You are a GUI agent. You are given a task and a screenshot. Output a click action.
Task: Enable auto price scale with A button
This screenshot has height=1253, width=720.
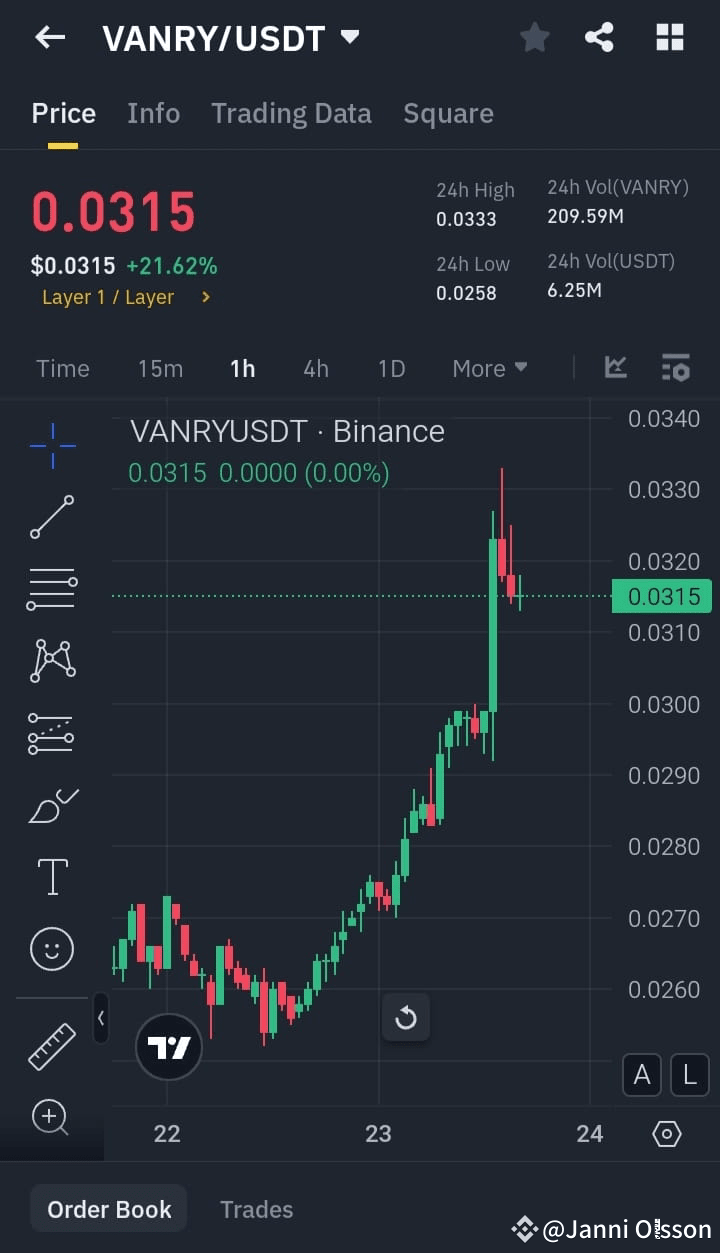(642, 1075)
